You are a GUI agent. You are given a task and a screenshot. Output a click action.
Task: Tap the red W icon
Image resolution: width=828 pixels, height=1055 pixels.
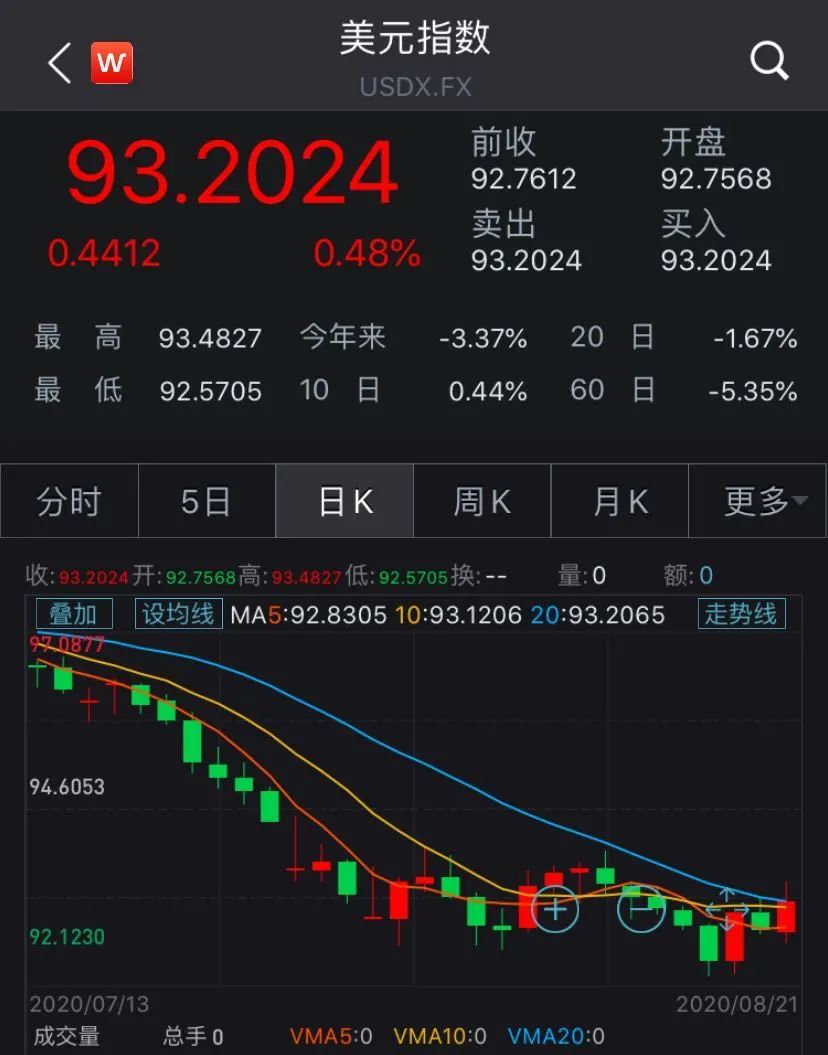tap(111, 64)
